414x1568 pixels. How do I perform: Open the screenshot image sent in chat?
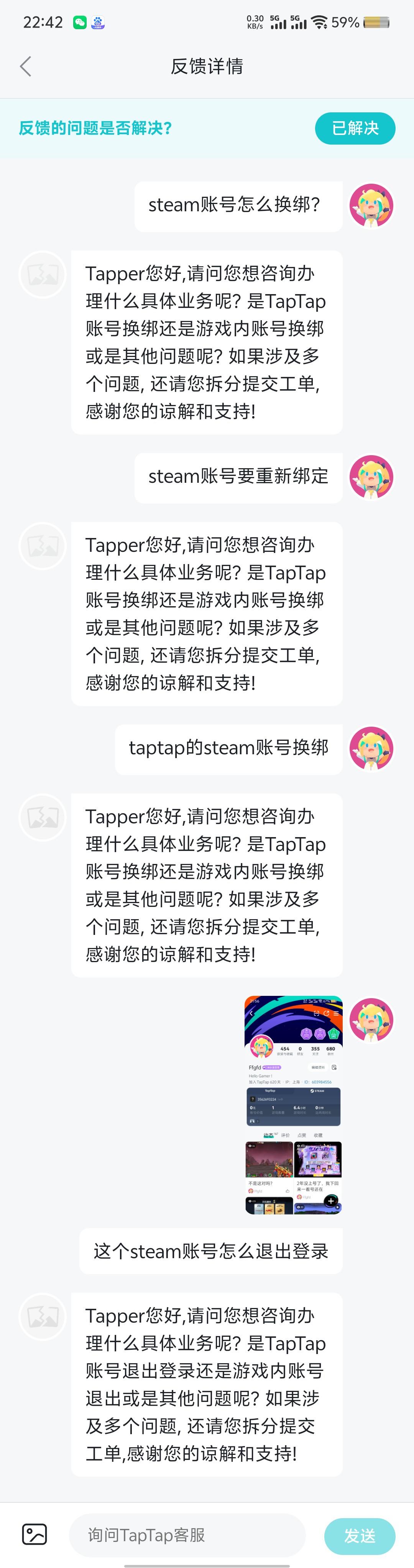(x=294, y=1105)
